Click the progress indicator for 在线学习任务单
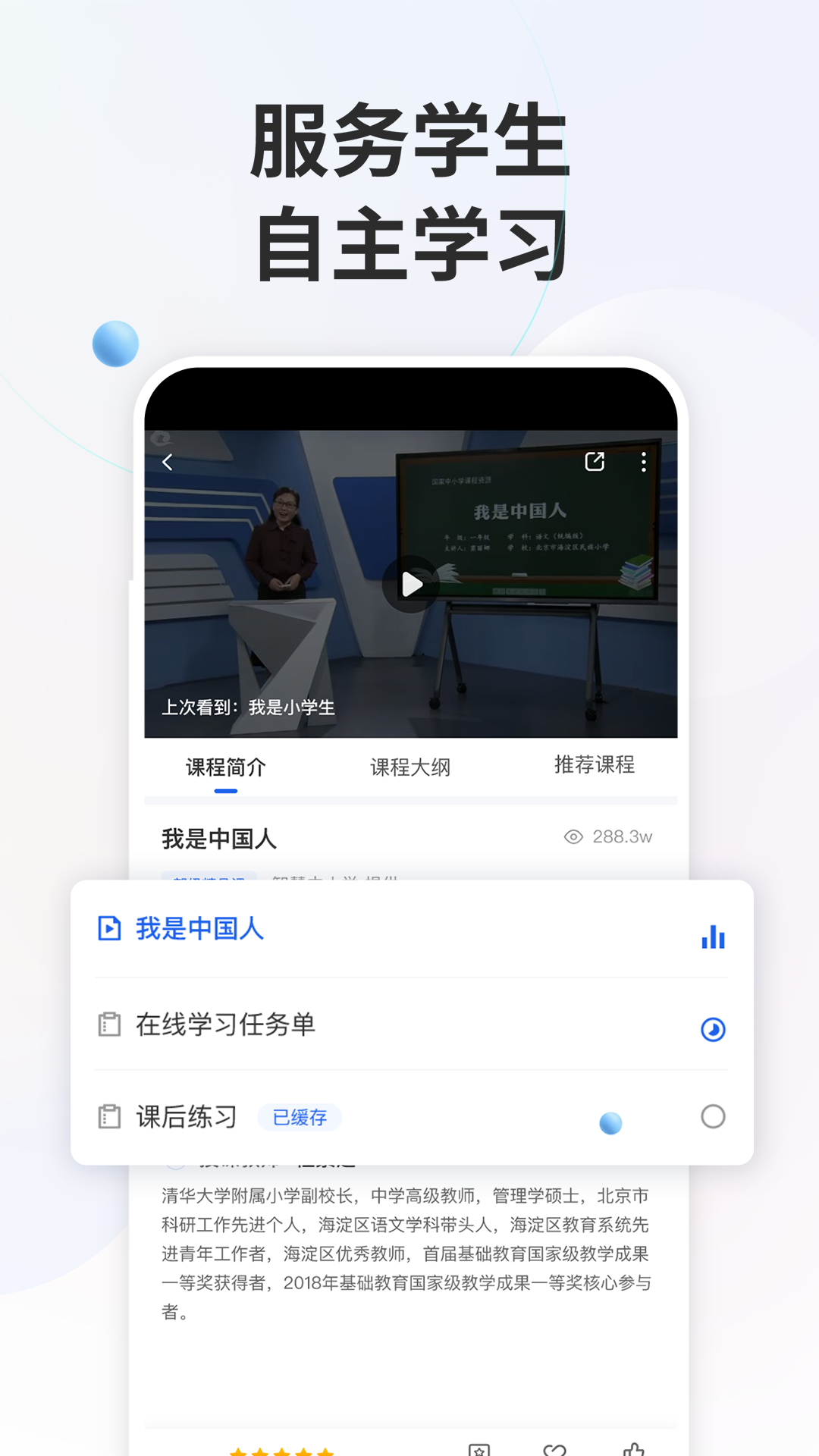819x1456 pixels. point(711,1029)
